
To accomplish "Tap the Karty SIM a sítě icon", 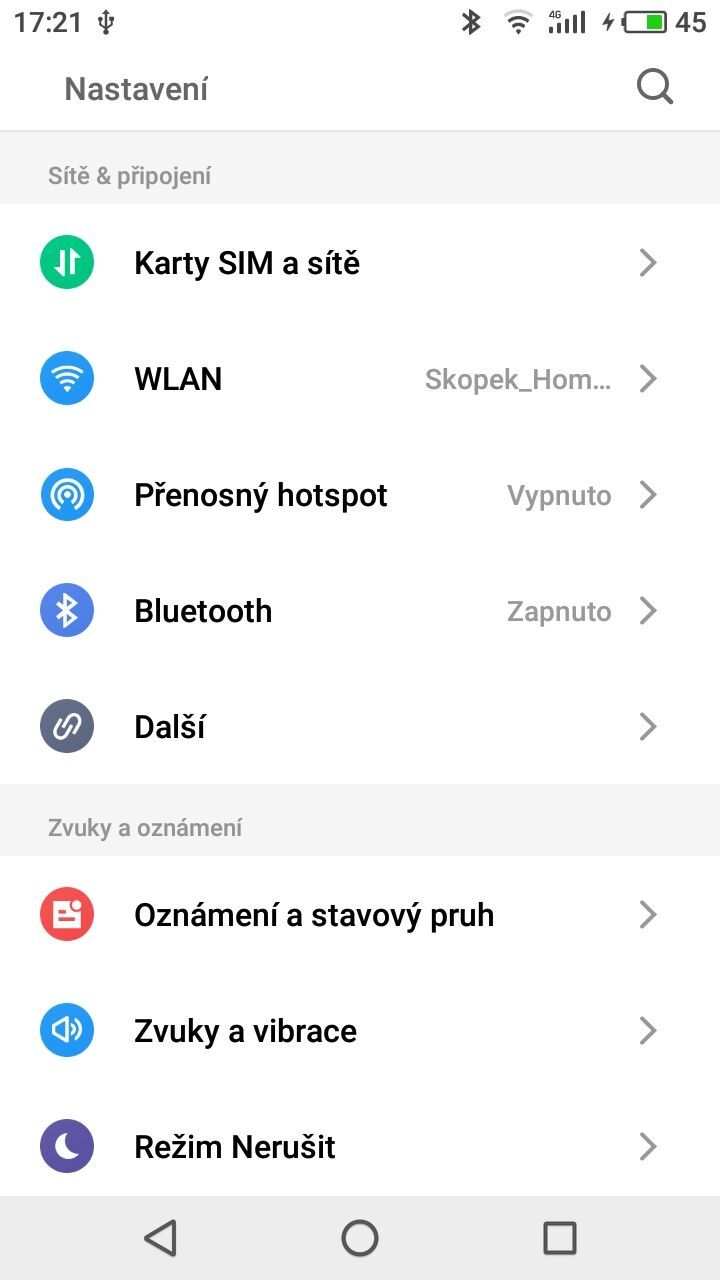I will click(x=66, y=262).
